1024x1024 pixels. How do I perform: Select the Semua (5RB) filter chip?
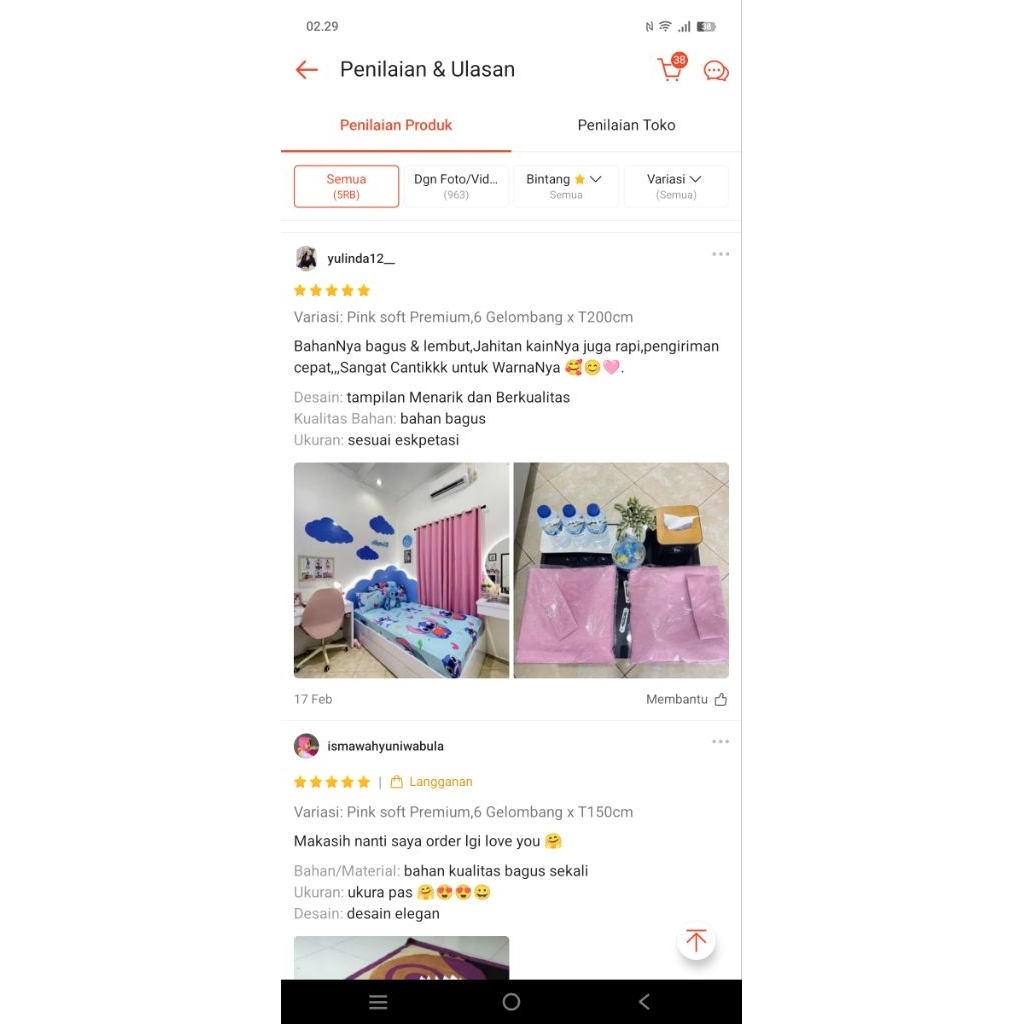[x=346, y=186]
